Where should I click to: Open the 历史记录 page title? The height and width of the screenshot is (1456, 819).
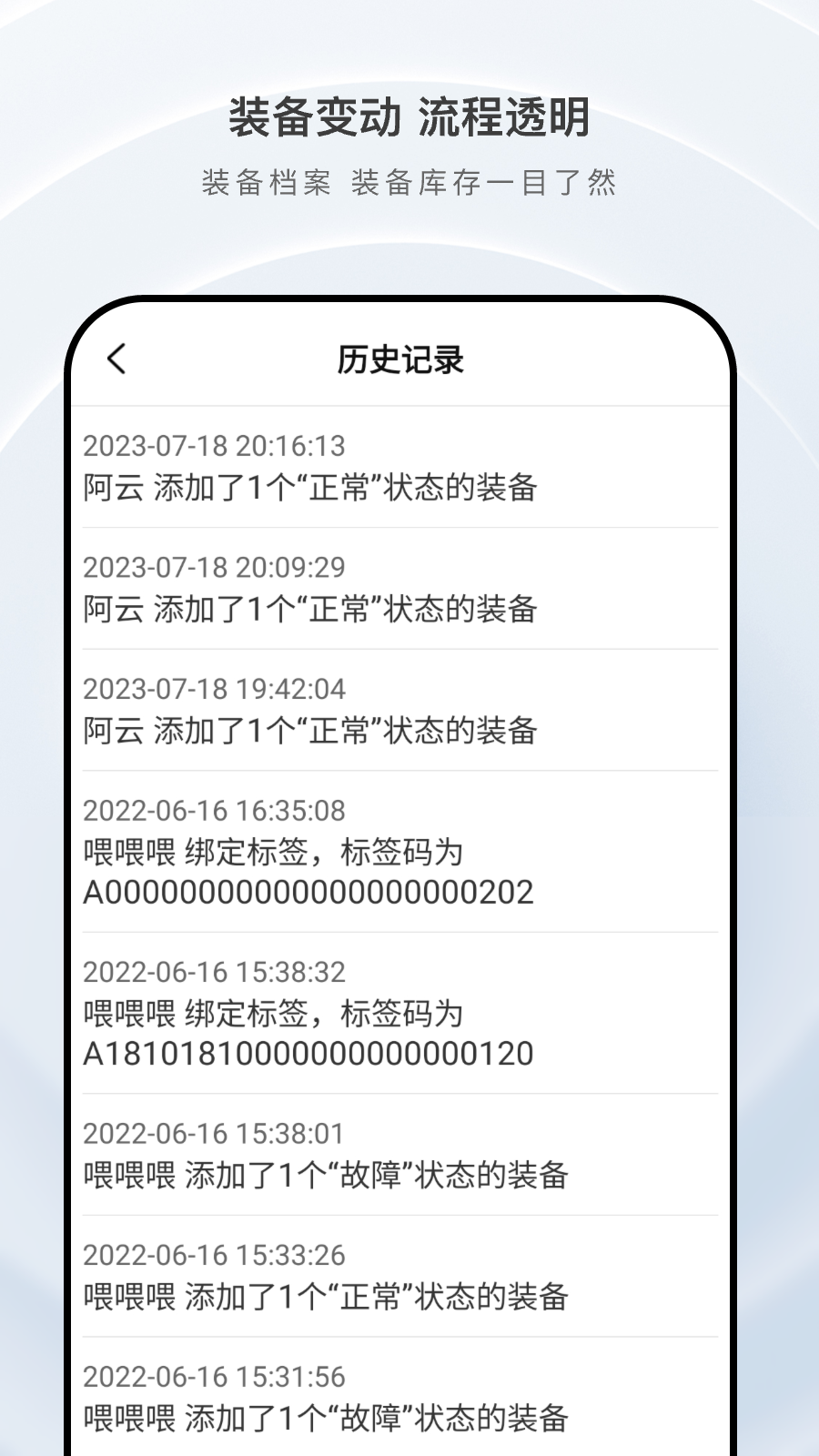(401, 359)
